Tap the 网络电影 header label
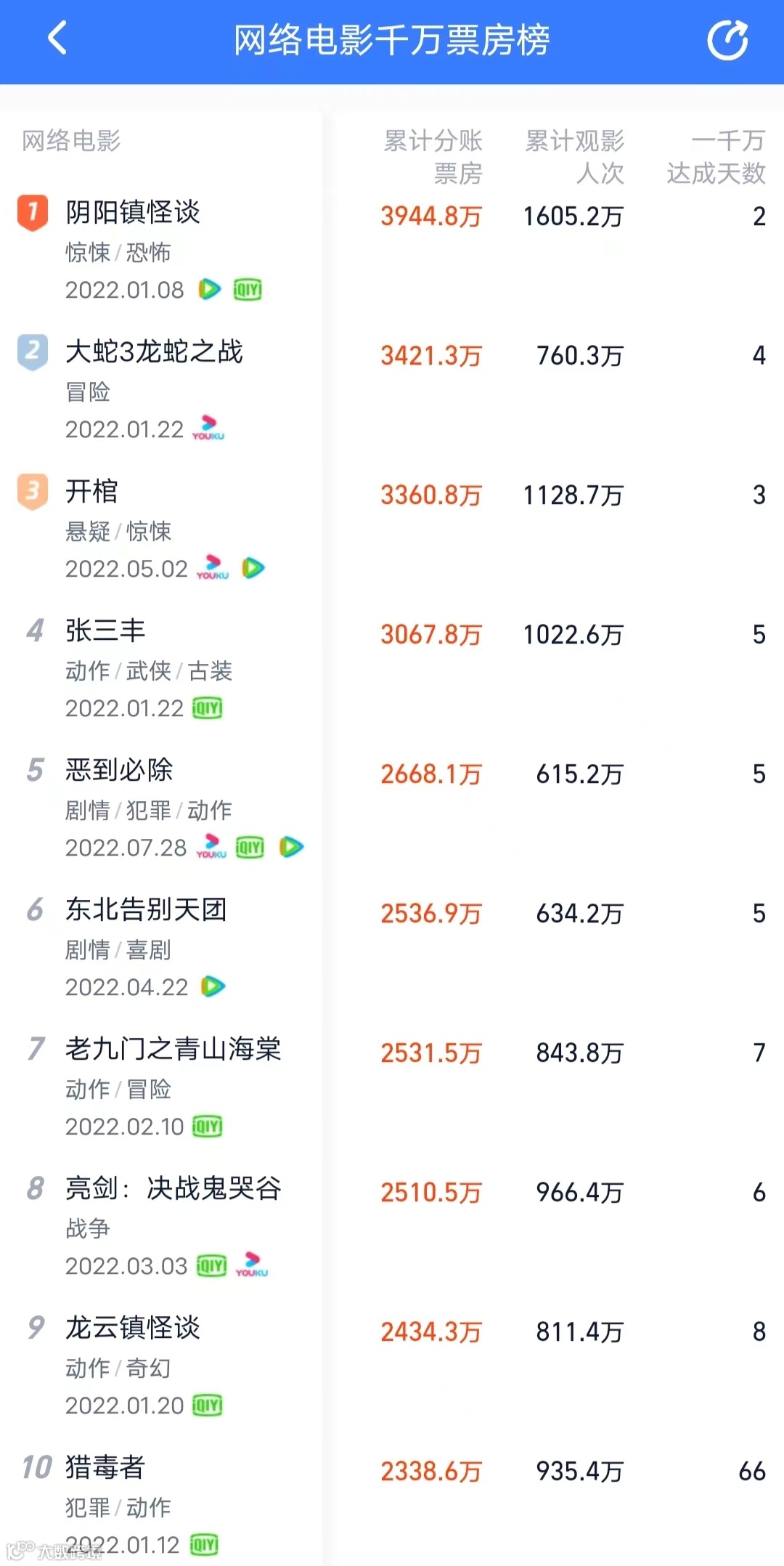The width and height of the screenshot is (784, 1566). 70,138
